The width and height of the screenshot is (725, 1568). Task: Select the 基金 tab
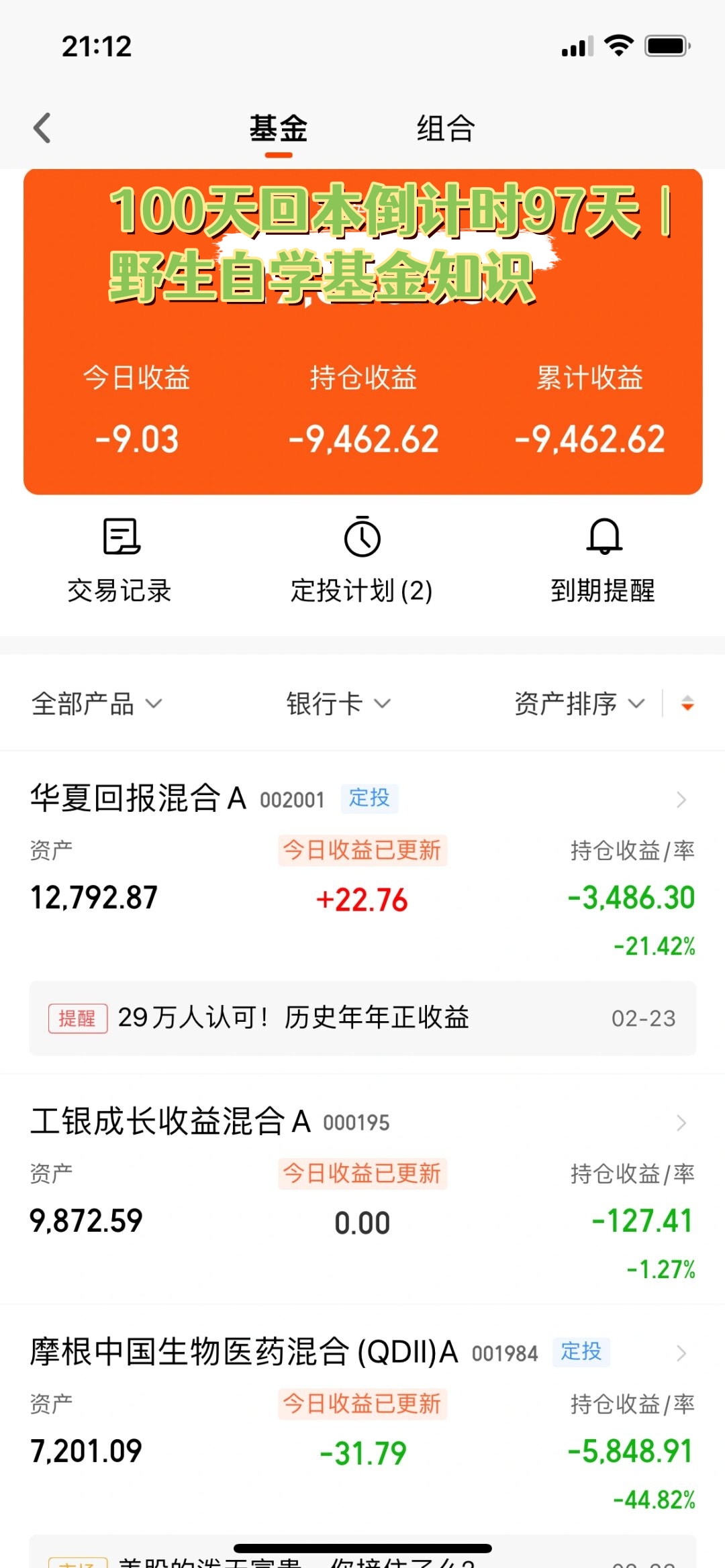coord(279,129)
